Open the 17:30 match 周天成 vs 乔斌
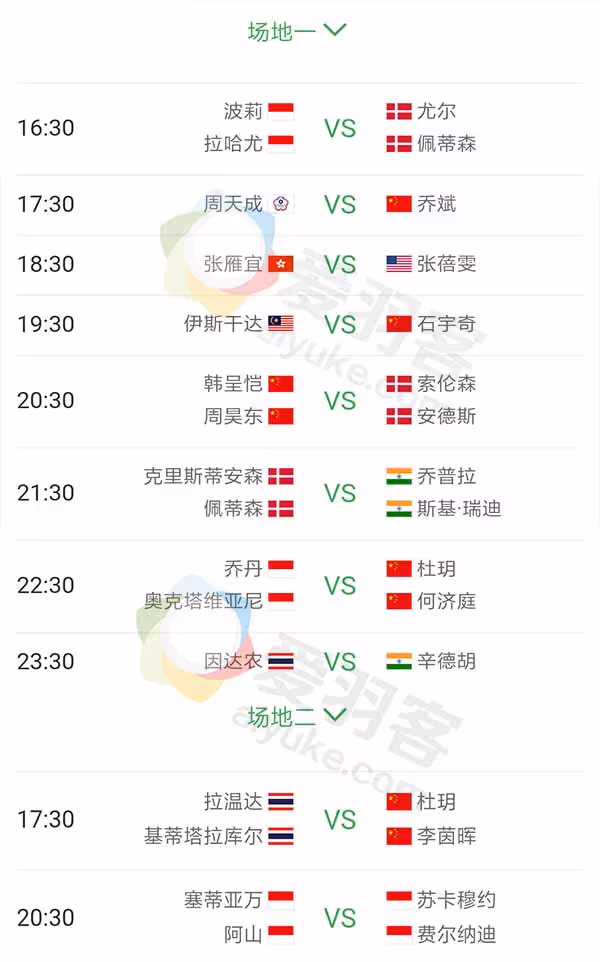Viewport: 600px width, 962px height. coord(300,204)
